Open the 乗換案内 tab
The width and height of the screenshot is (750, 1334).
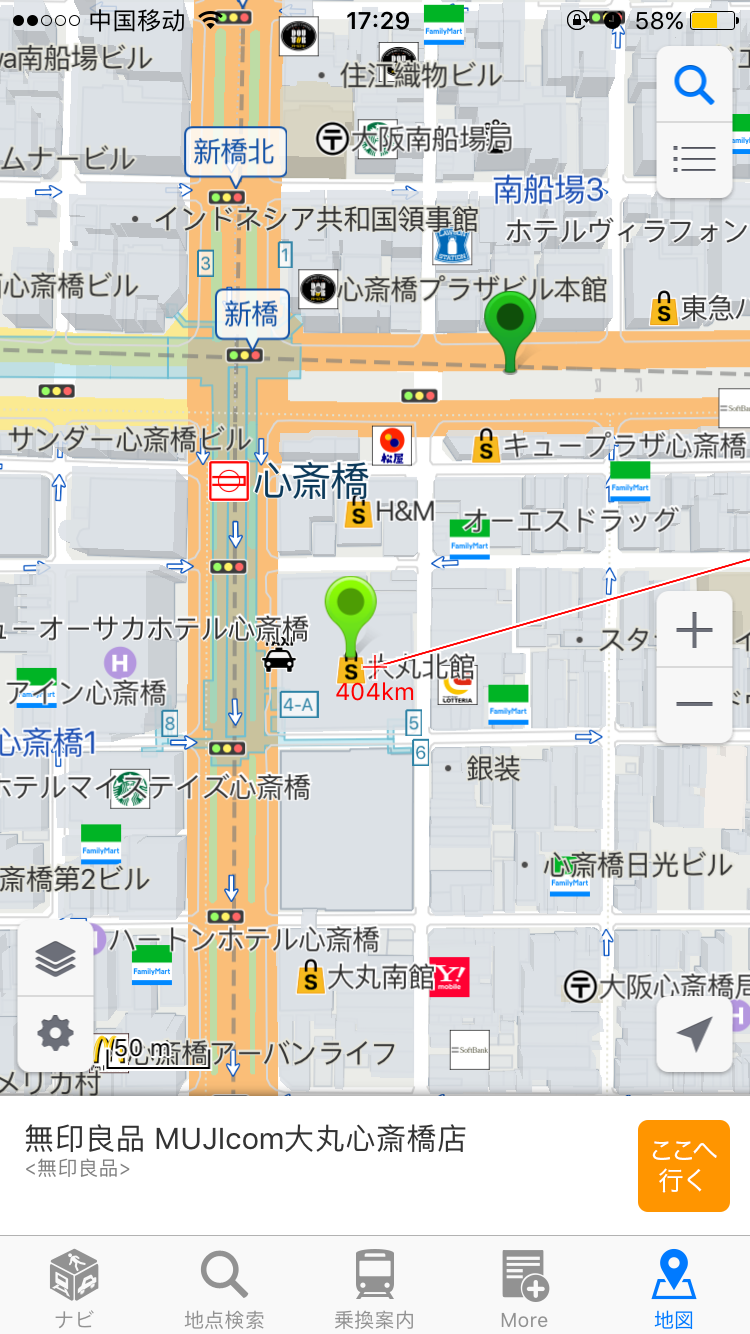(375, 1288)
